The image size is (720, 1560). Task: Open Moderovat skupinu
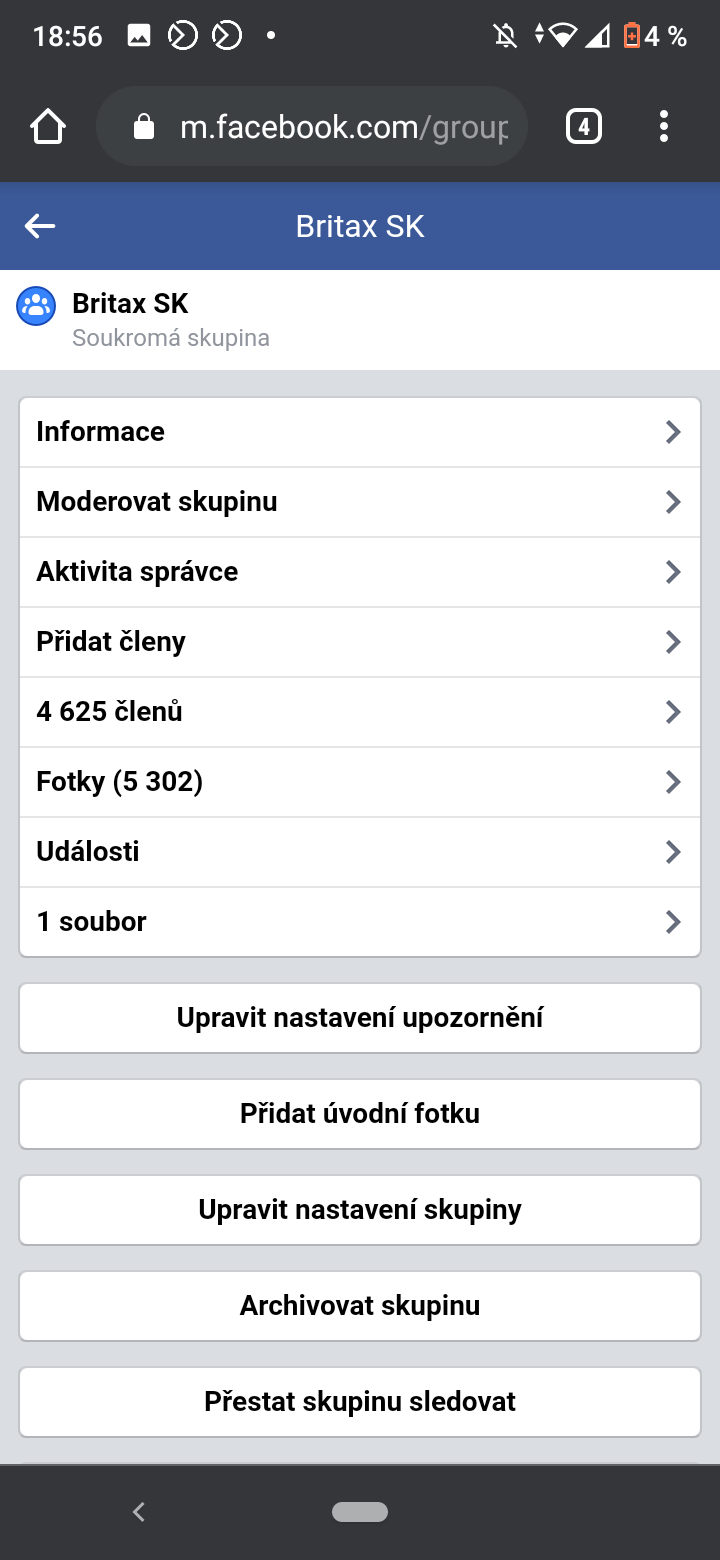tap(360, 502)
